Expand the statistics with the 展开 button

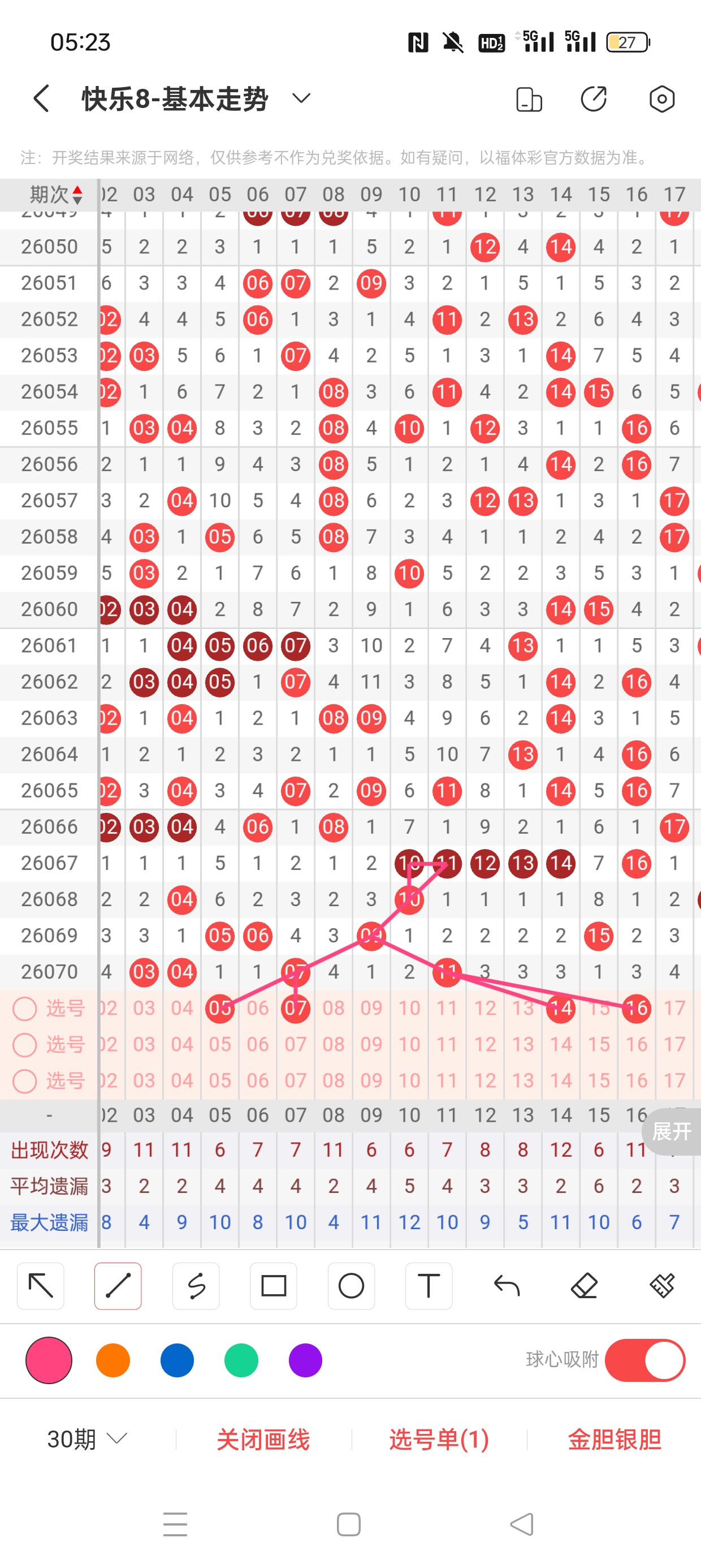[672, 1131]
